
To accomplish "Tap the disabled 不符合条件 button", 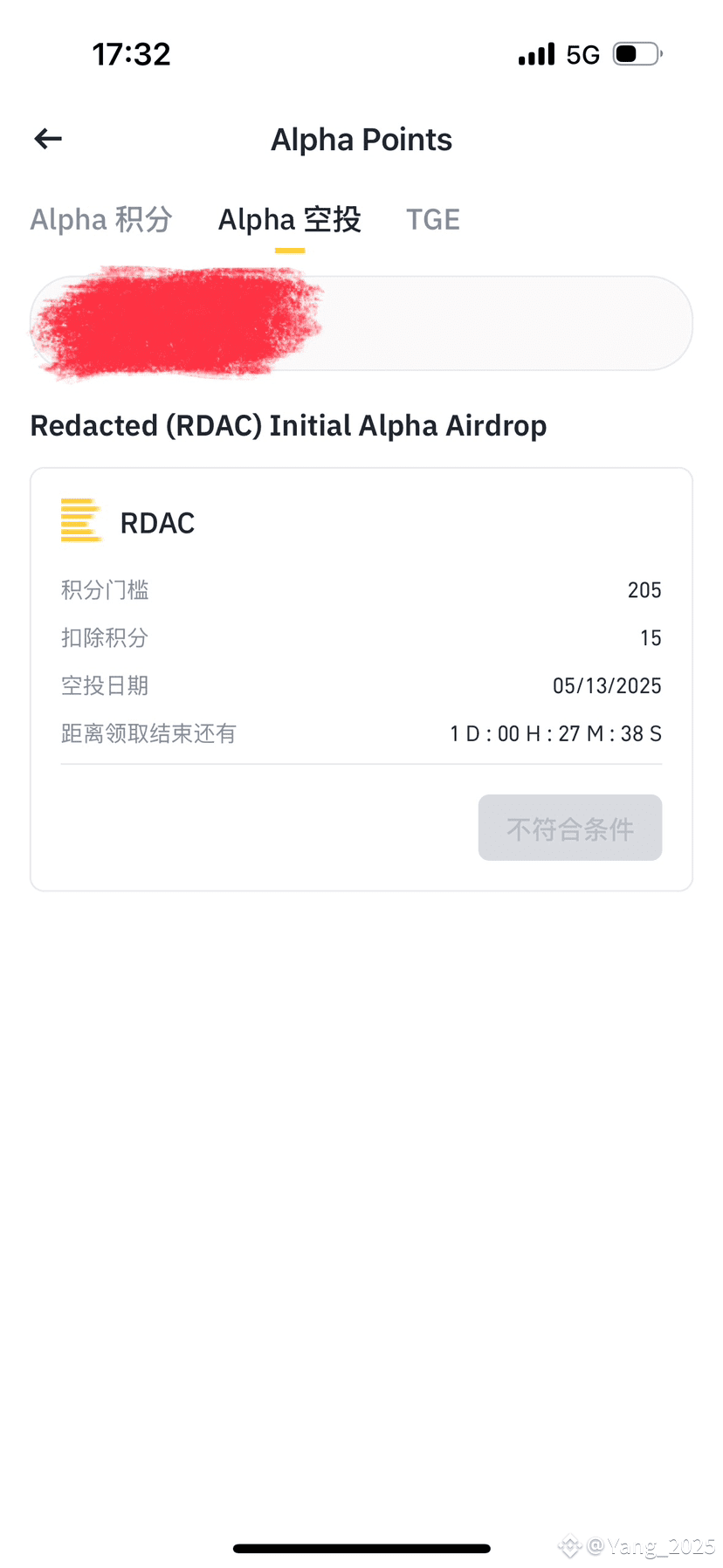I will (x=569, y=828).
